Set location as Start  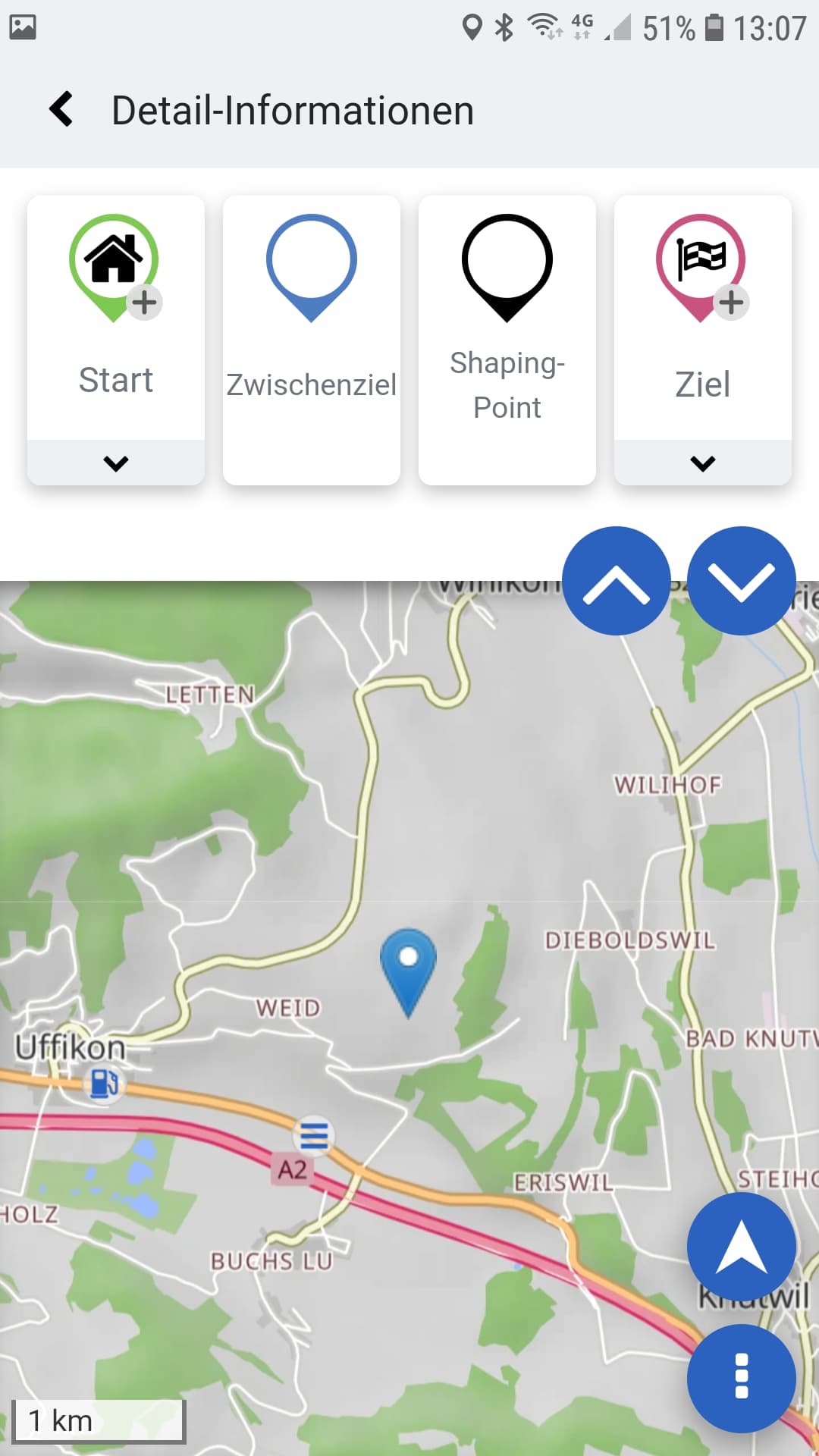pyautogui.click(x=115, y=311)
